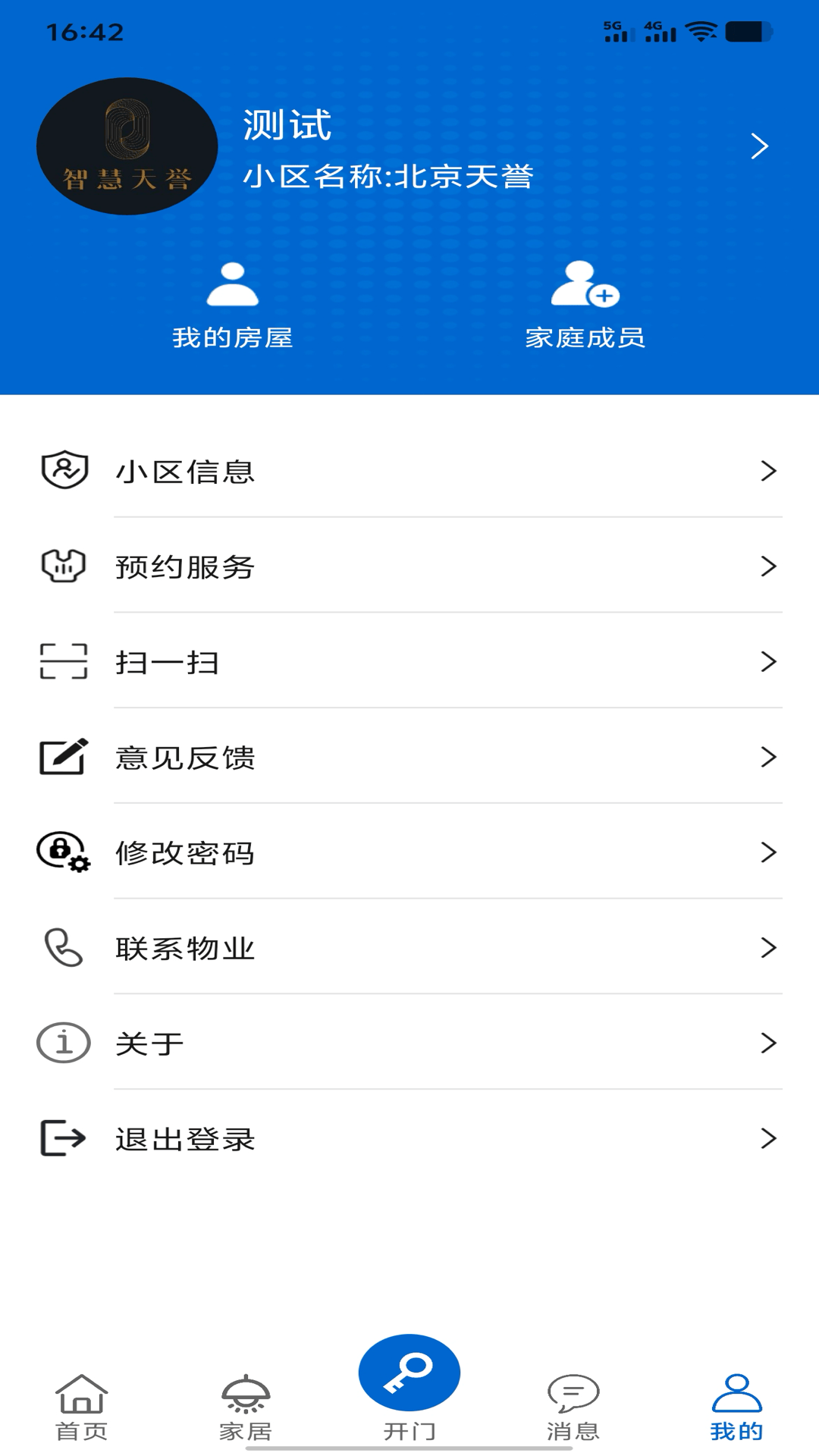Expand the 联系物业 row chevron
Screen dimensions: 819x1456
[769, 946]
